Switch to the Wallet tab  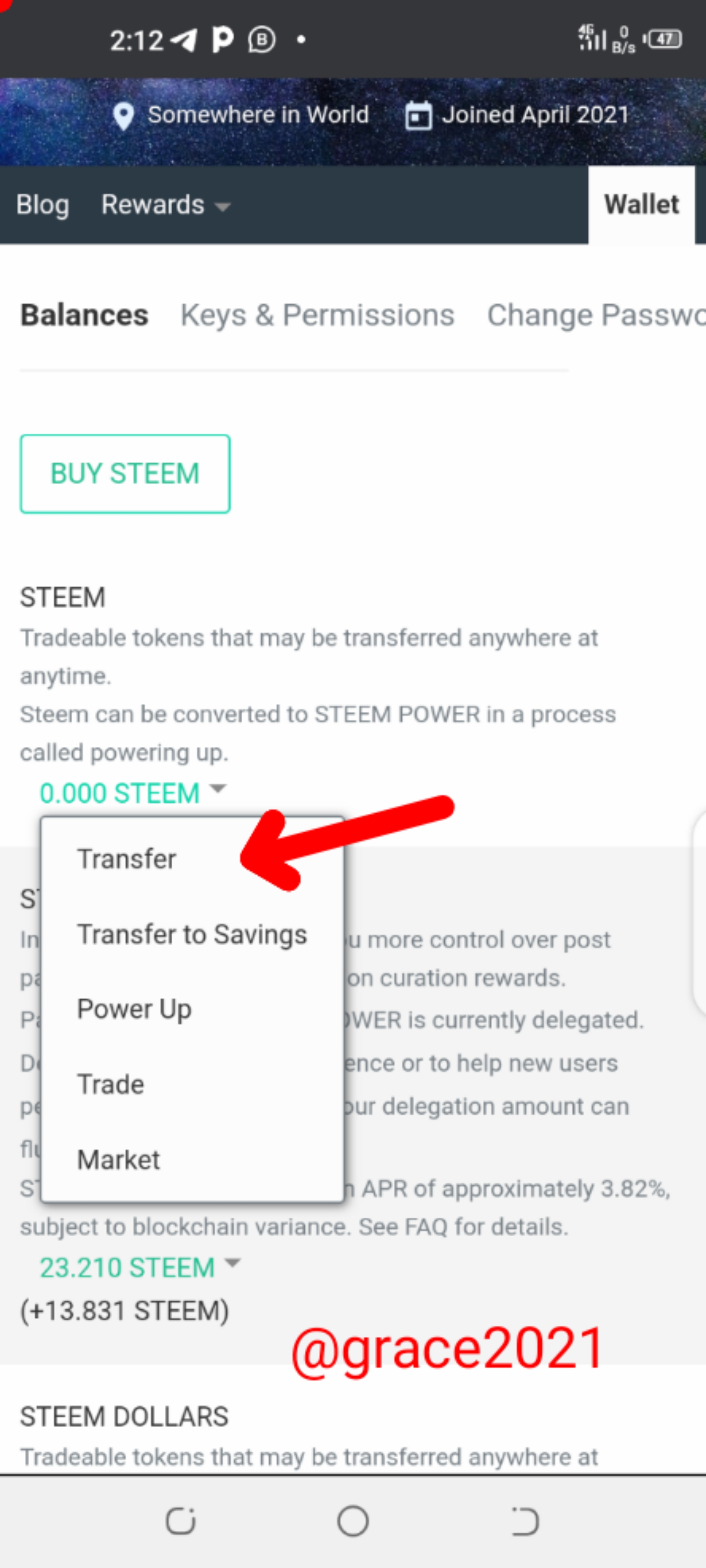pos(641,205)
